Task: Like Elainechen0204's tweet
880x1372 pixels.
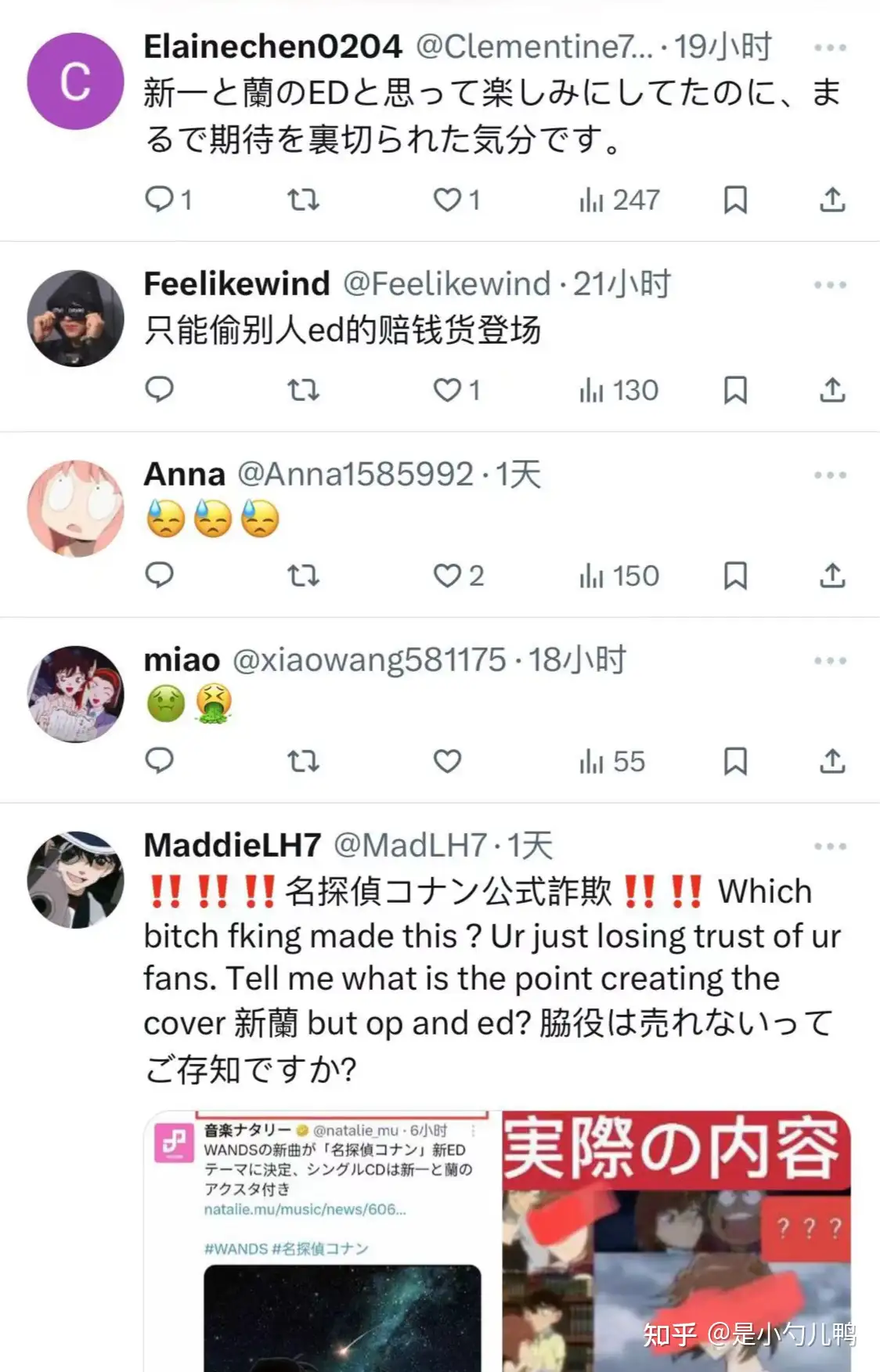Action: [448, 200]
